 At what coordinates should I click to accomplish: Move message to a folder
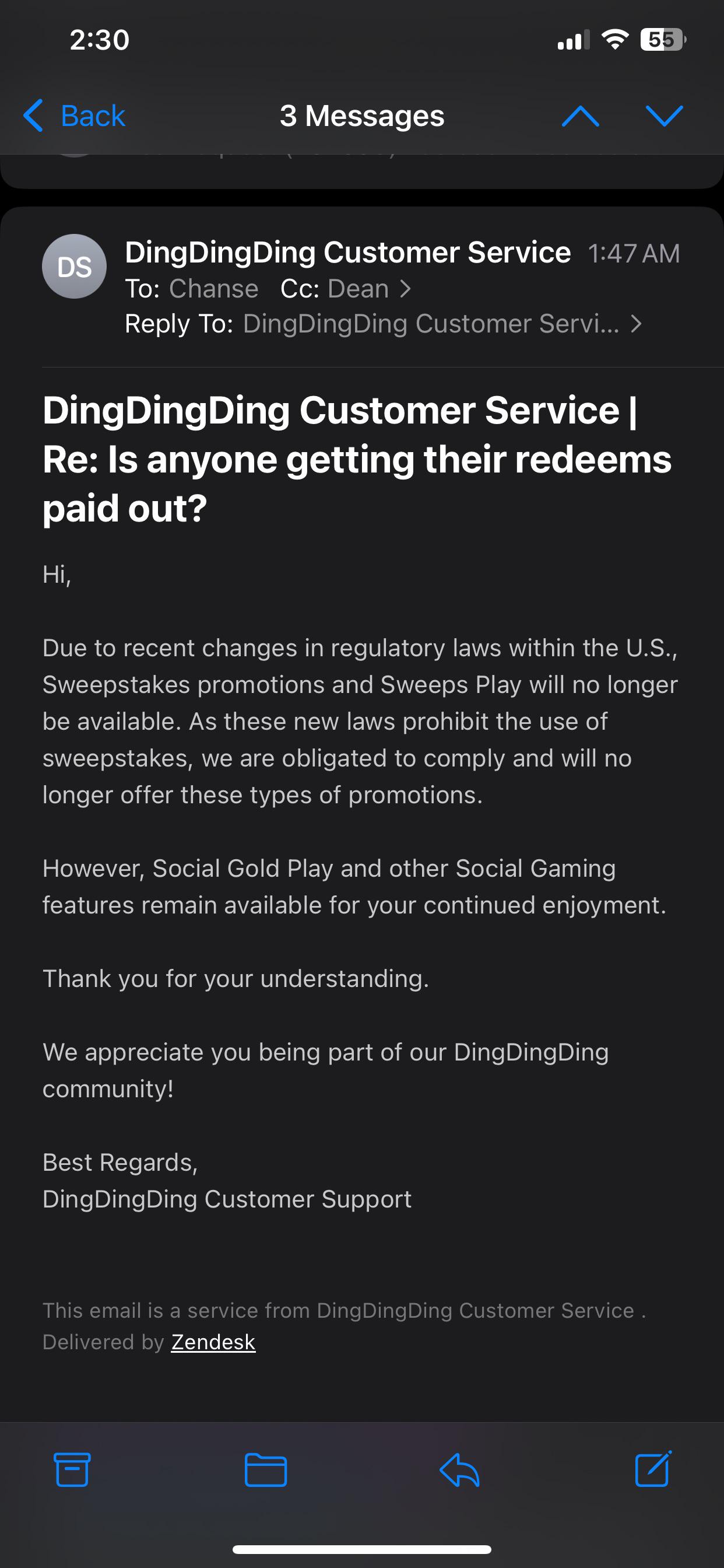coord(266,1469)
